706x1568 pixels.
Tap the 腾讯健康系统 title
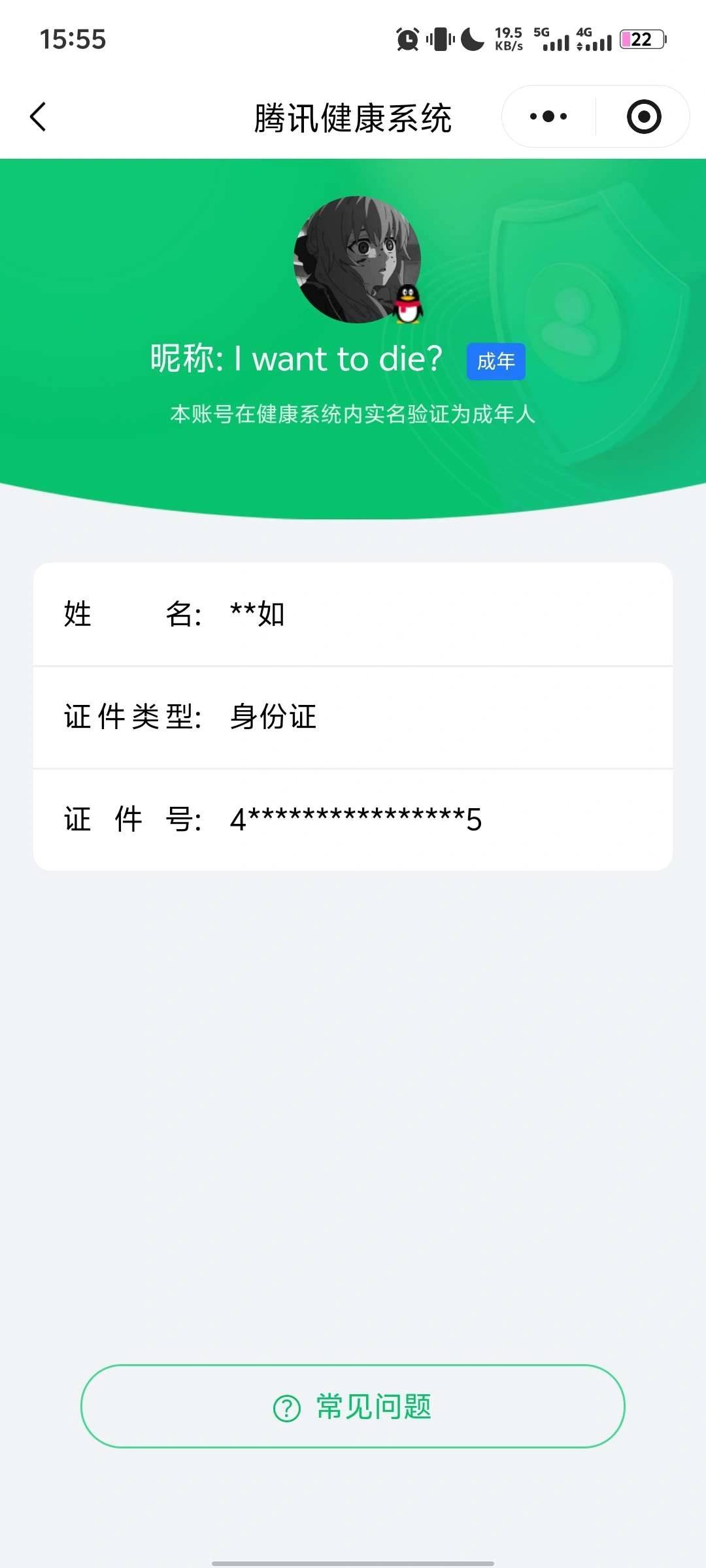[x=353, y=118]
